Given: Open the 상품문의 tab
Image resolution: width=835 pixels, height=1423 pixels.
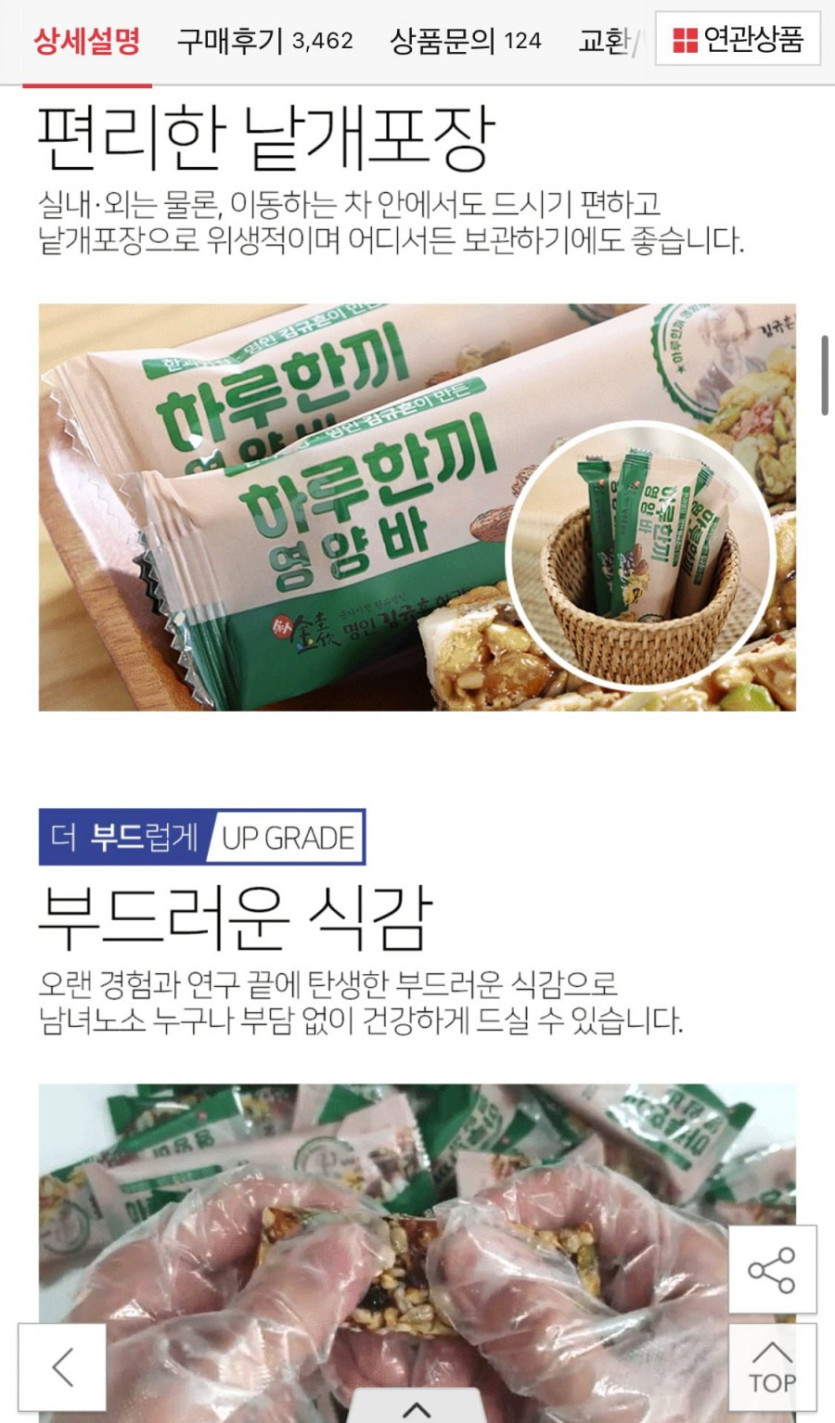Looking at the screenshot, I should [x=466, y=42].
